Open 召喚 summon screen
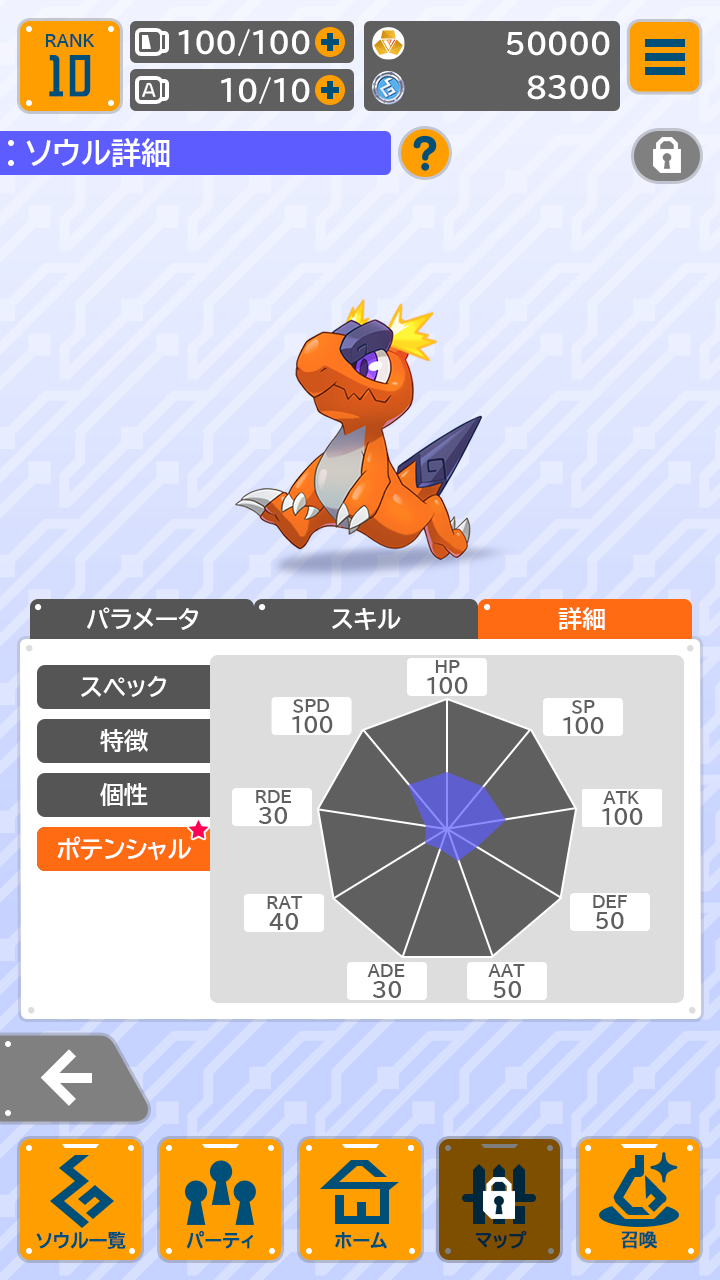The image size is (720, 1280). pos(639,1199)
